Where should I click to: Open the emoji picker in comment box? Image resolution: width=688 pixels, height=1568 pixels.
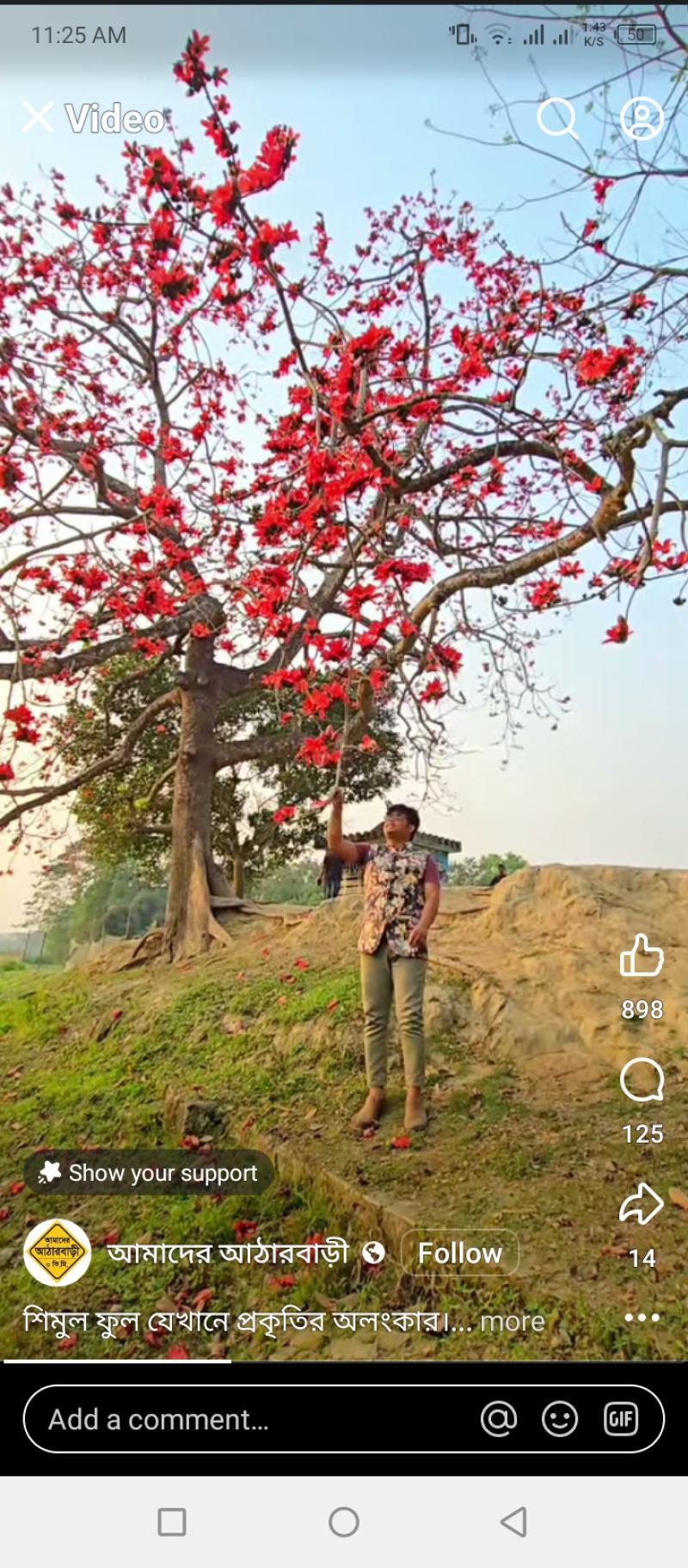(x=560, y=1418)
